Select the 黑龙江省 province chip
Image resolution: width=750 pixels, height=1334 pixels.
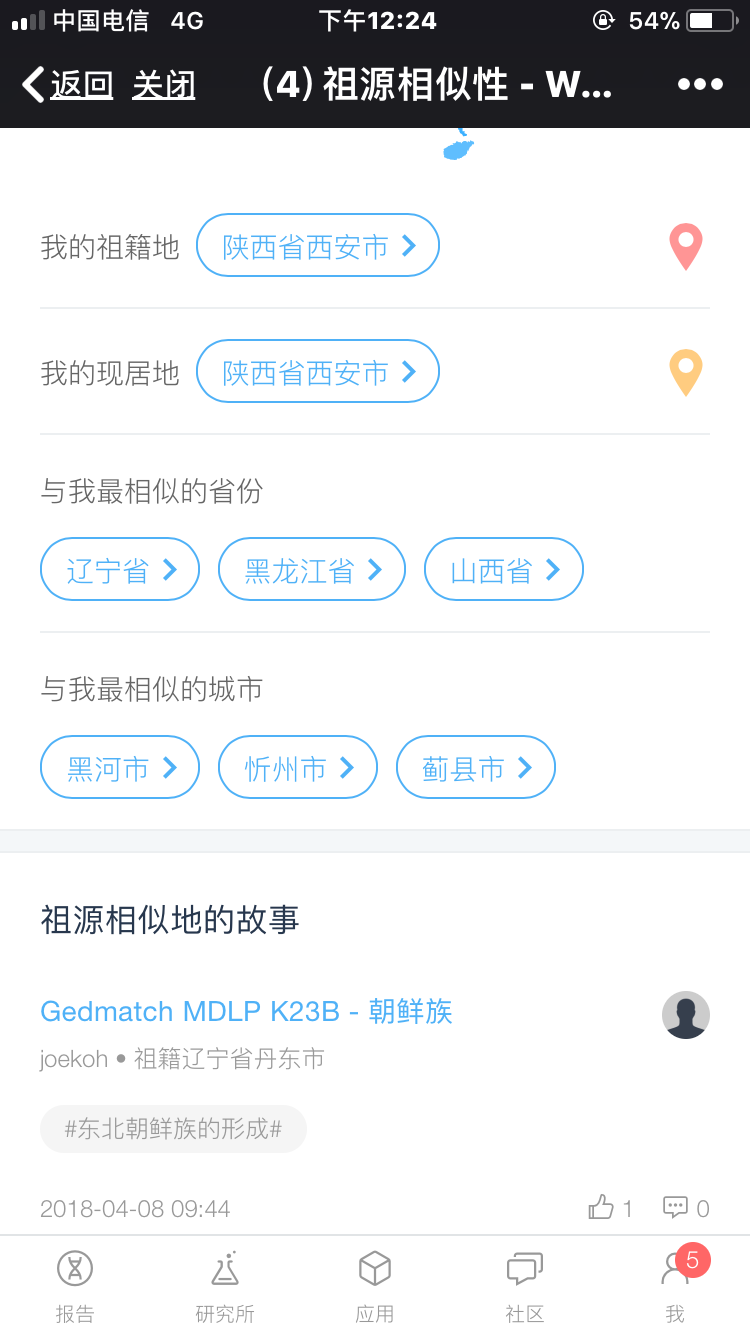pos(312,569)
